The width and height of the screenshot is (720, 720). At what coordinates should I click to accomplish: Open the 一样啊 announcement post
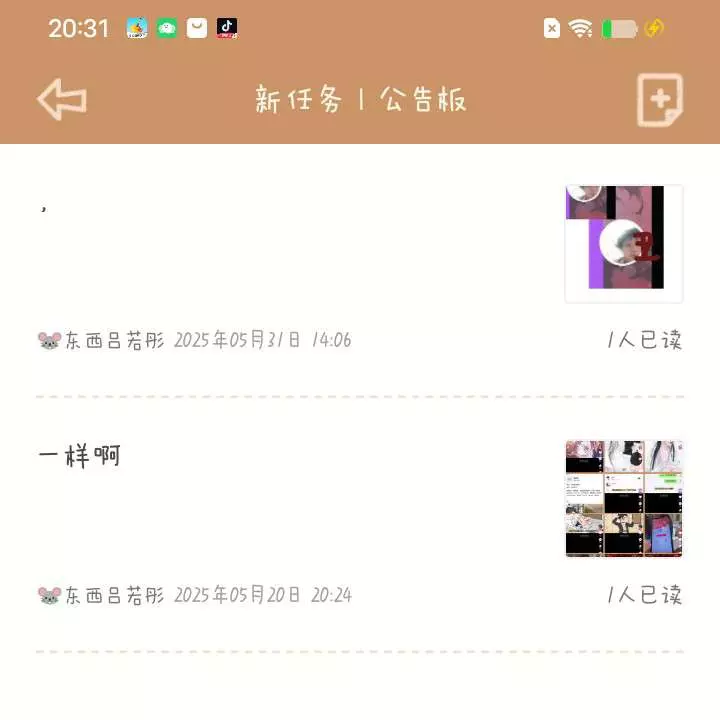tap(80, 456)
